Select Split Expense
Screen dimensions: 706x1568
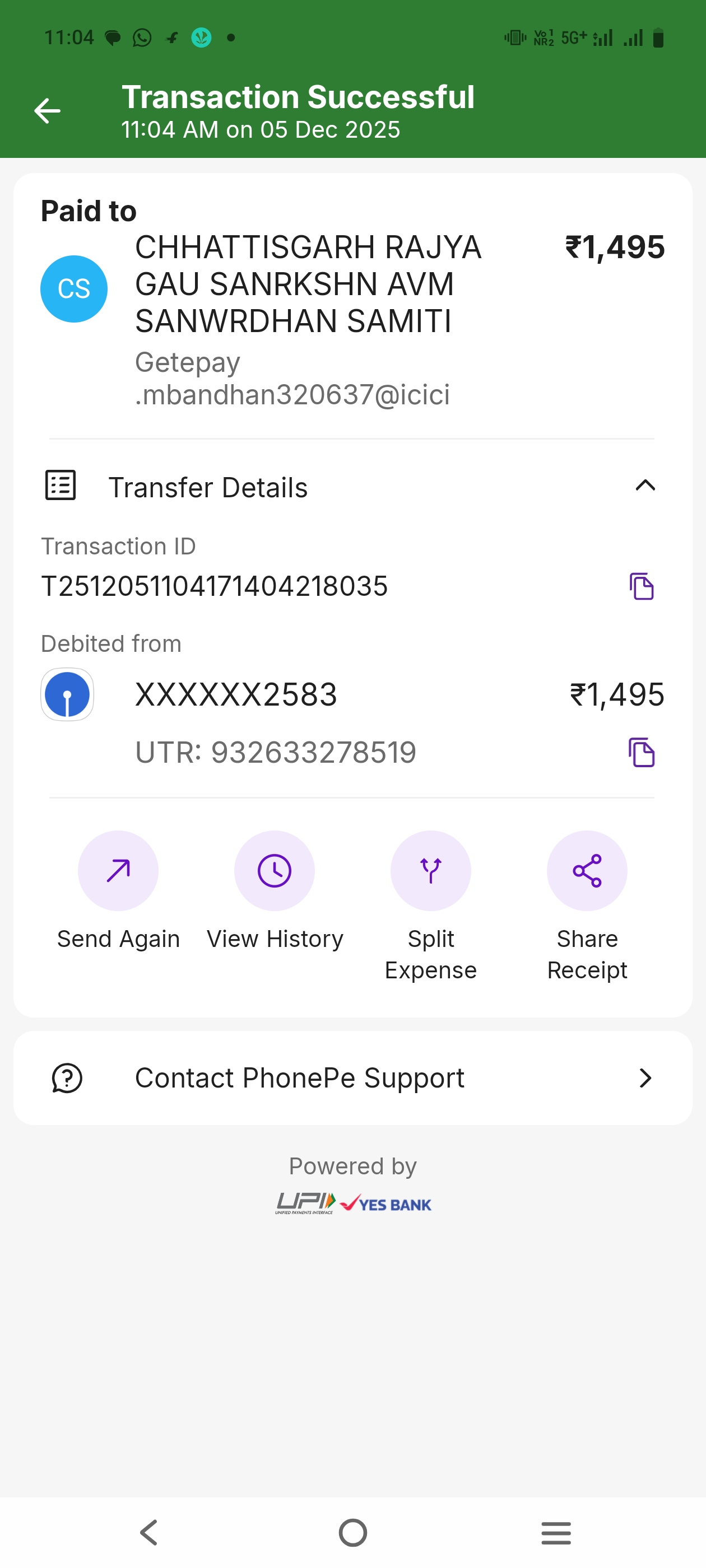point(431,871)
